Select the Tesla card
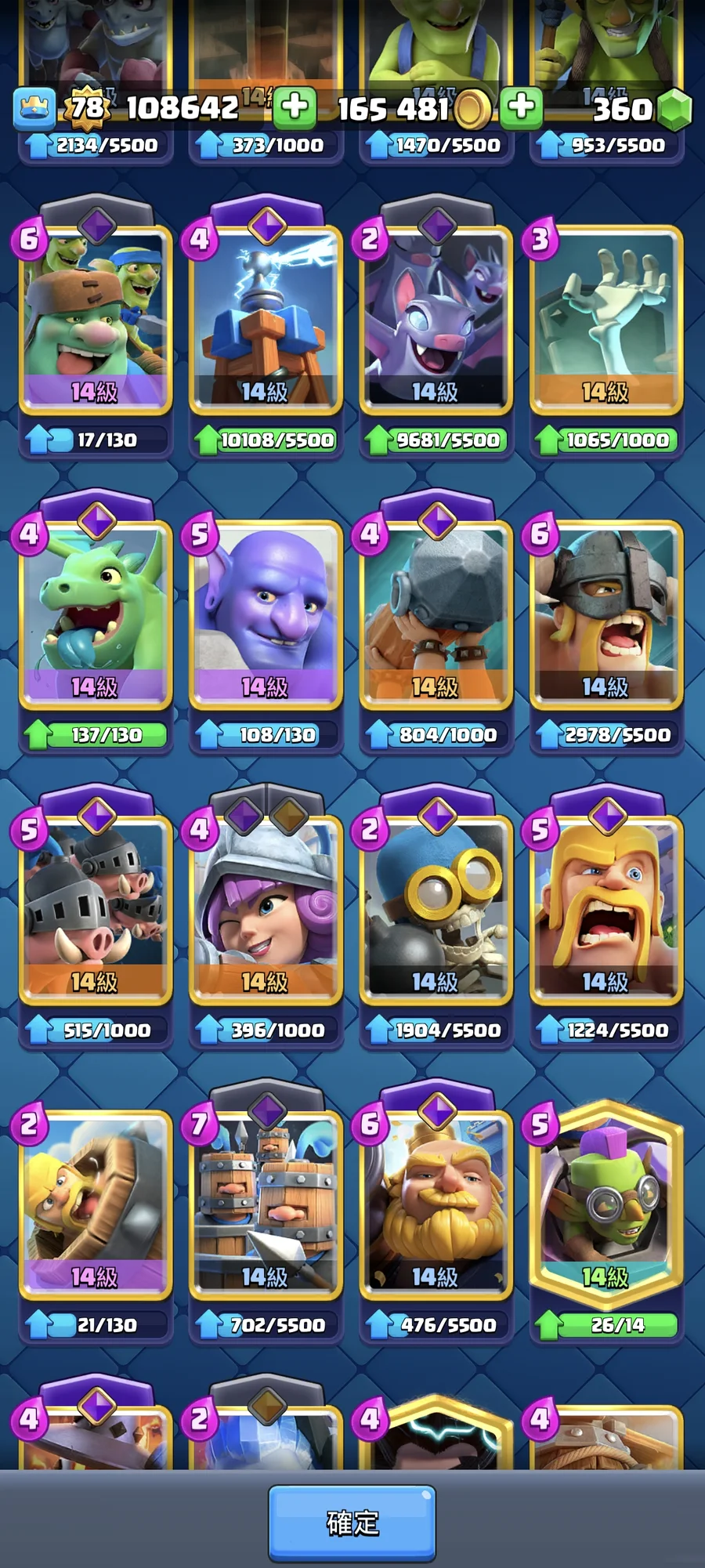The image size is (705, 1568). [x=266, y=317]
